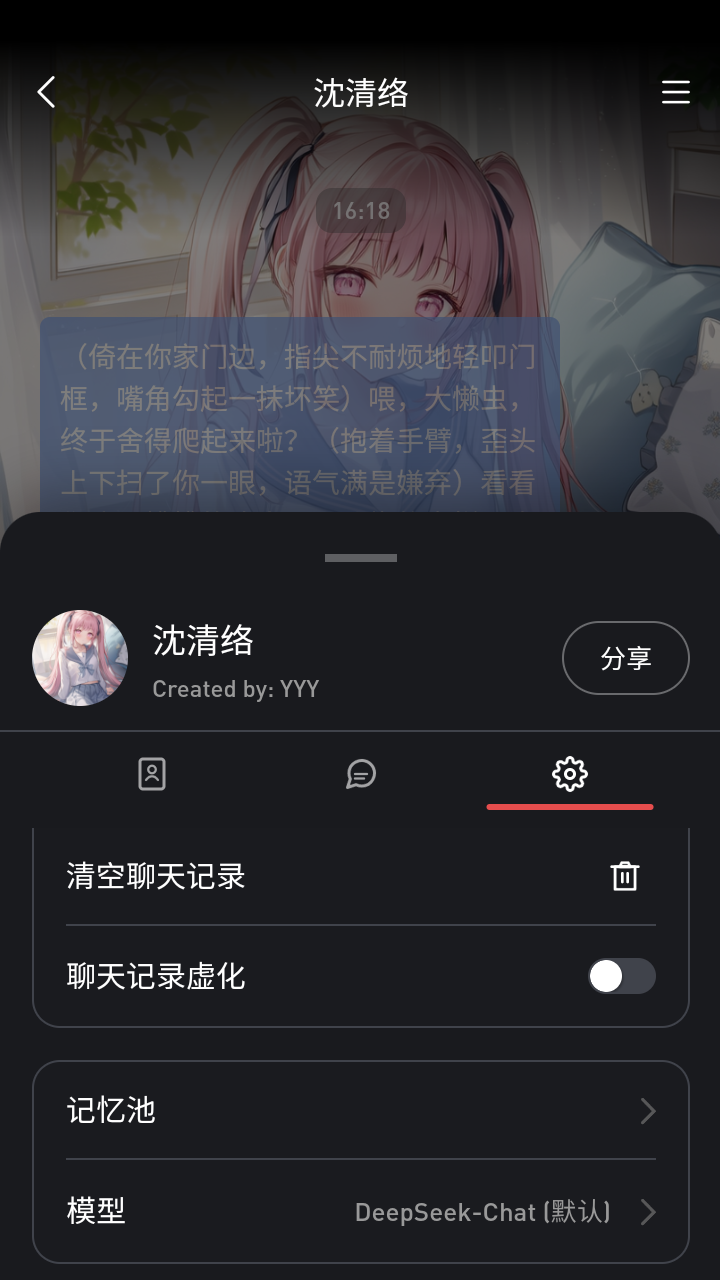Select the chat bubble tab icon
Image resolution: width=720 pixels, height=1280 pixels.
(x=361, y=774)
